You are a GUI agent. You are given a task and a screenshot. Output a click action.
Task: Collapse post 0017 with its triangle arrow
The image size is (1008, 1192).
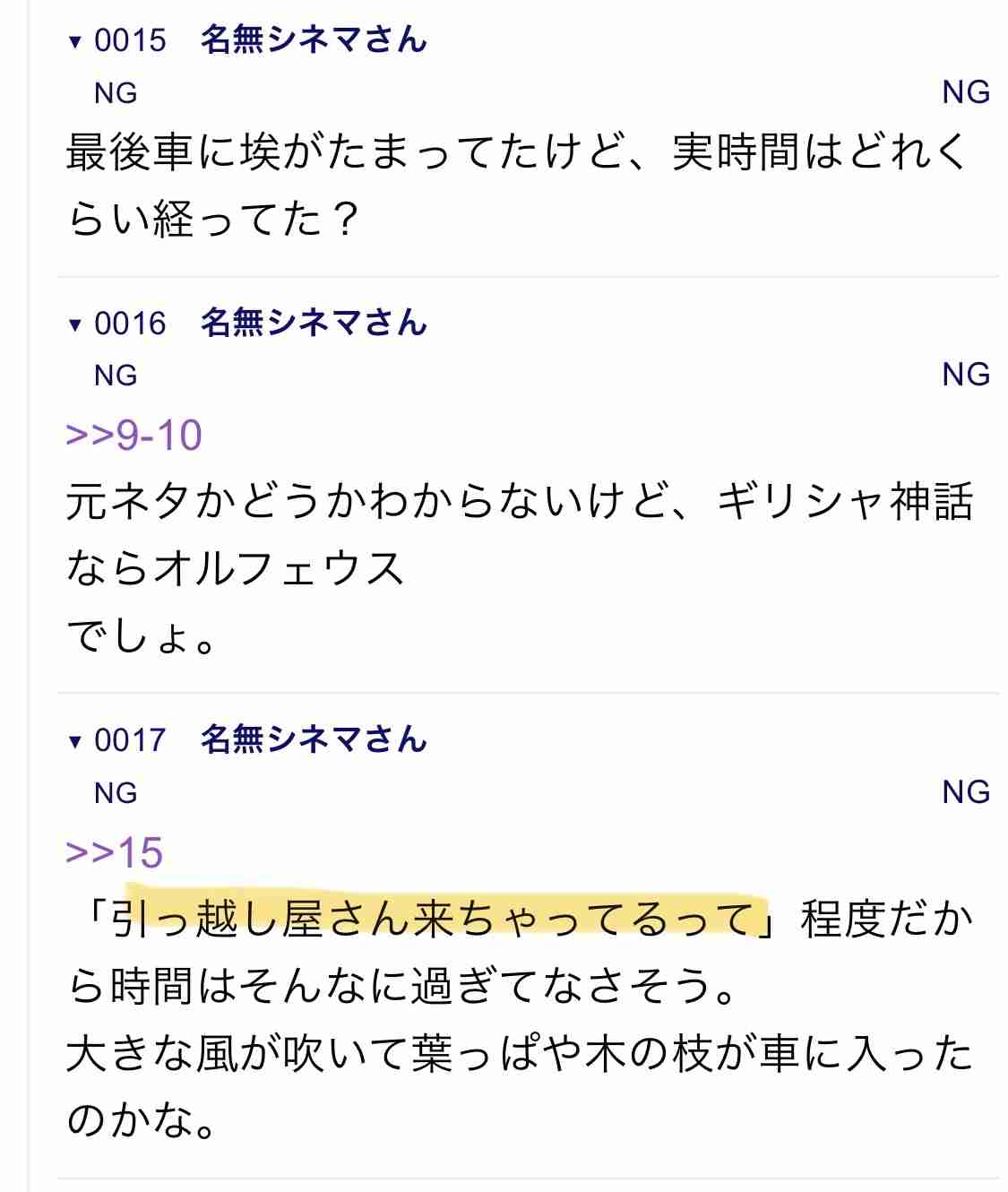click(x=75, y=741)
